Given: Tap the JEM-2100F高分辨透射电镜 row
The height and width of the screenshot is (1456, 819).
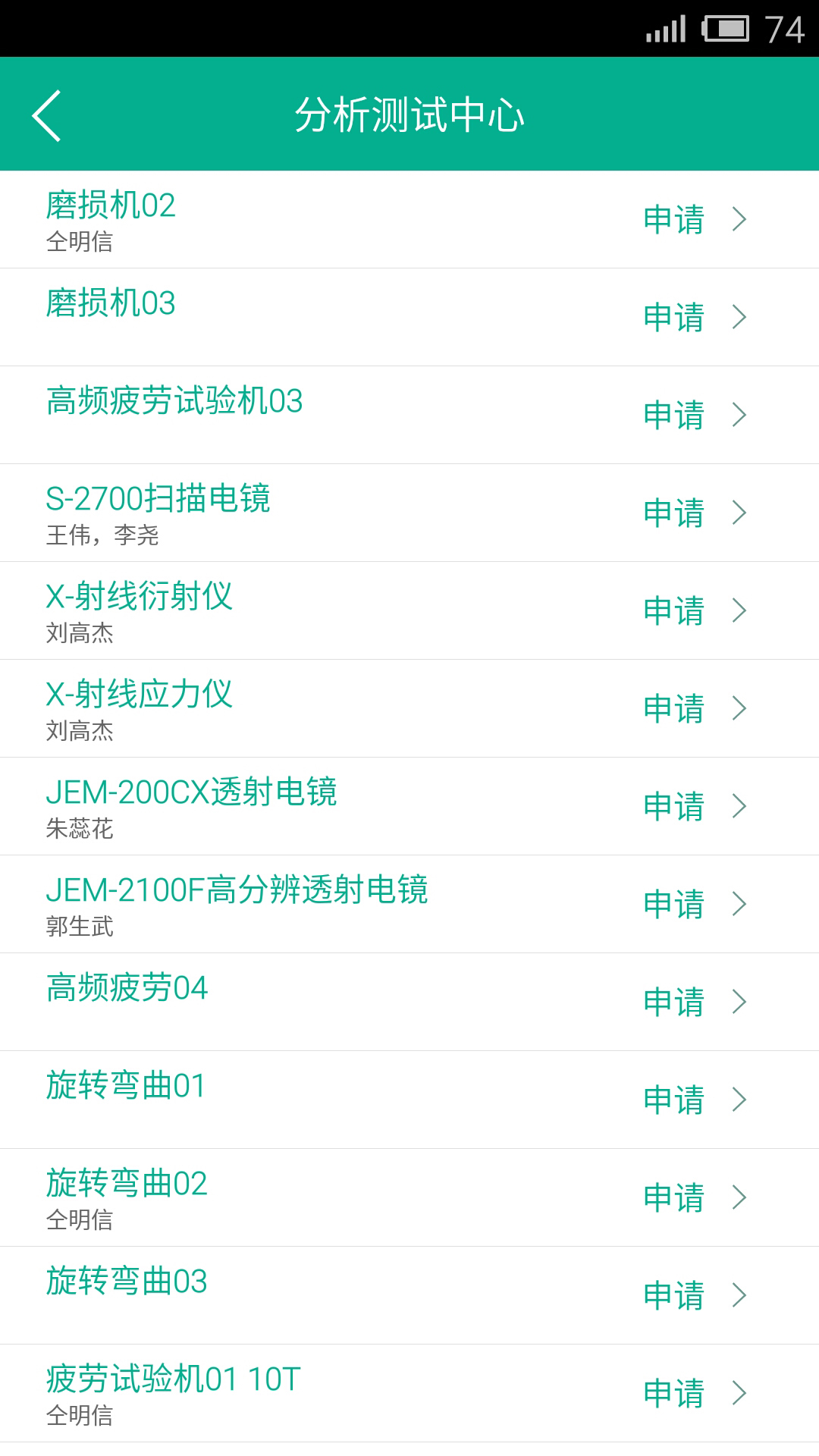Looking at the screenshot, I should click(409, 904).
